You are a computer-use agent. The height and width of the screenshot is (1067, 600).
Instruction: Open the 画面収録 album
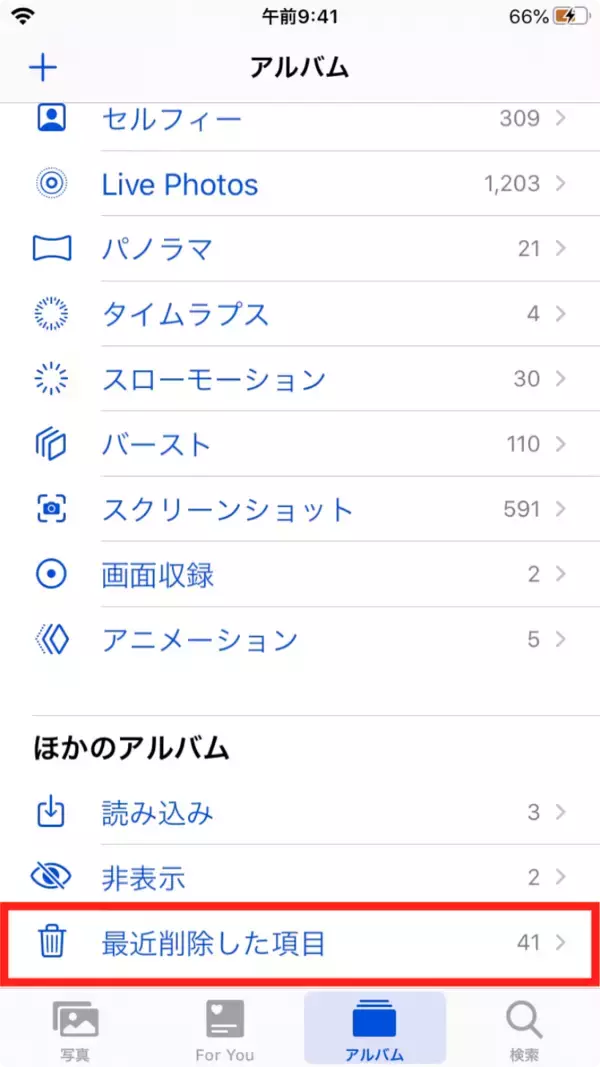300,574
